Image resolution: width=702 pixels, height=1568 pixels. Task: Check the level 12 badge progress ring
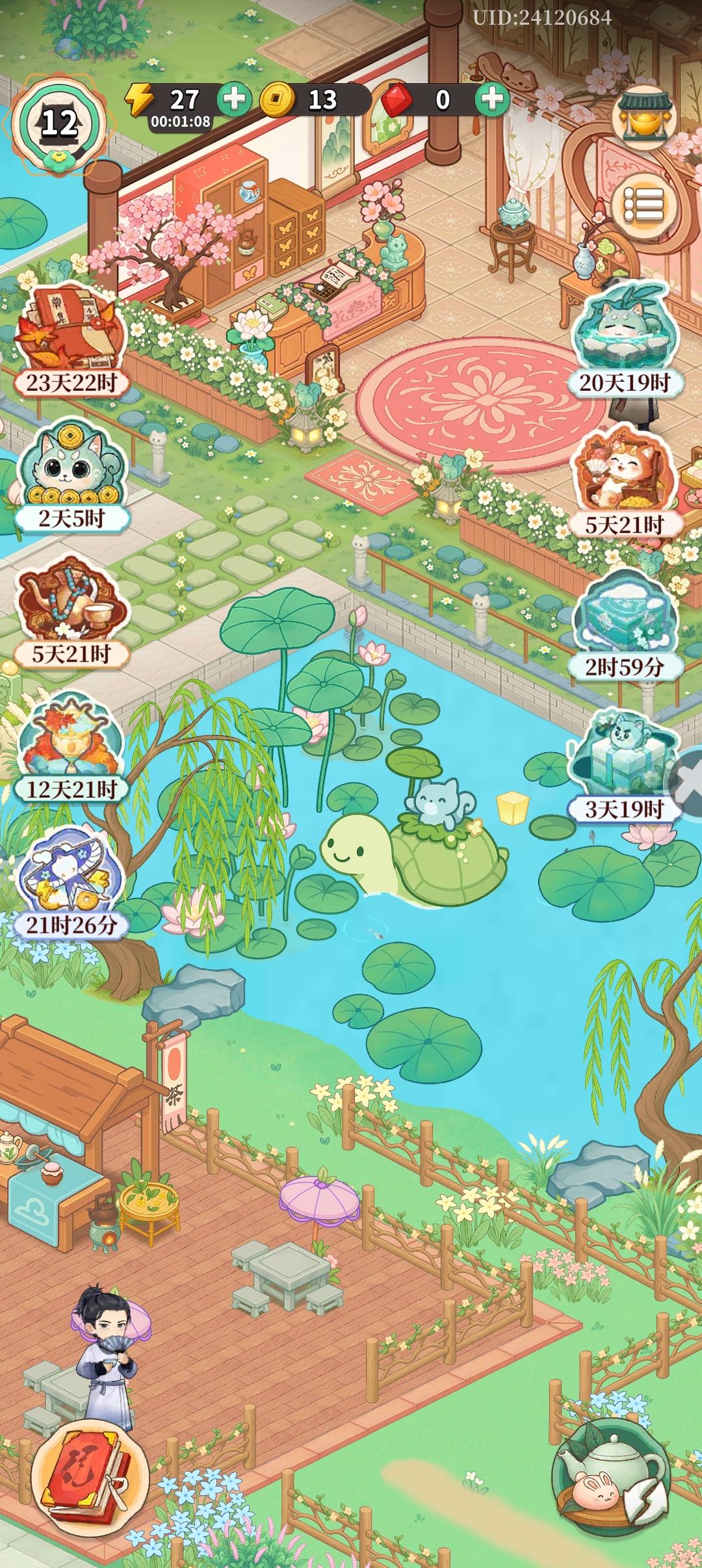pos(57,120)
